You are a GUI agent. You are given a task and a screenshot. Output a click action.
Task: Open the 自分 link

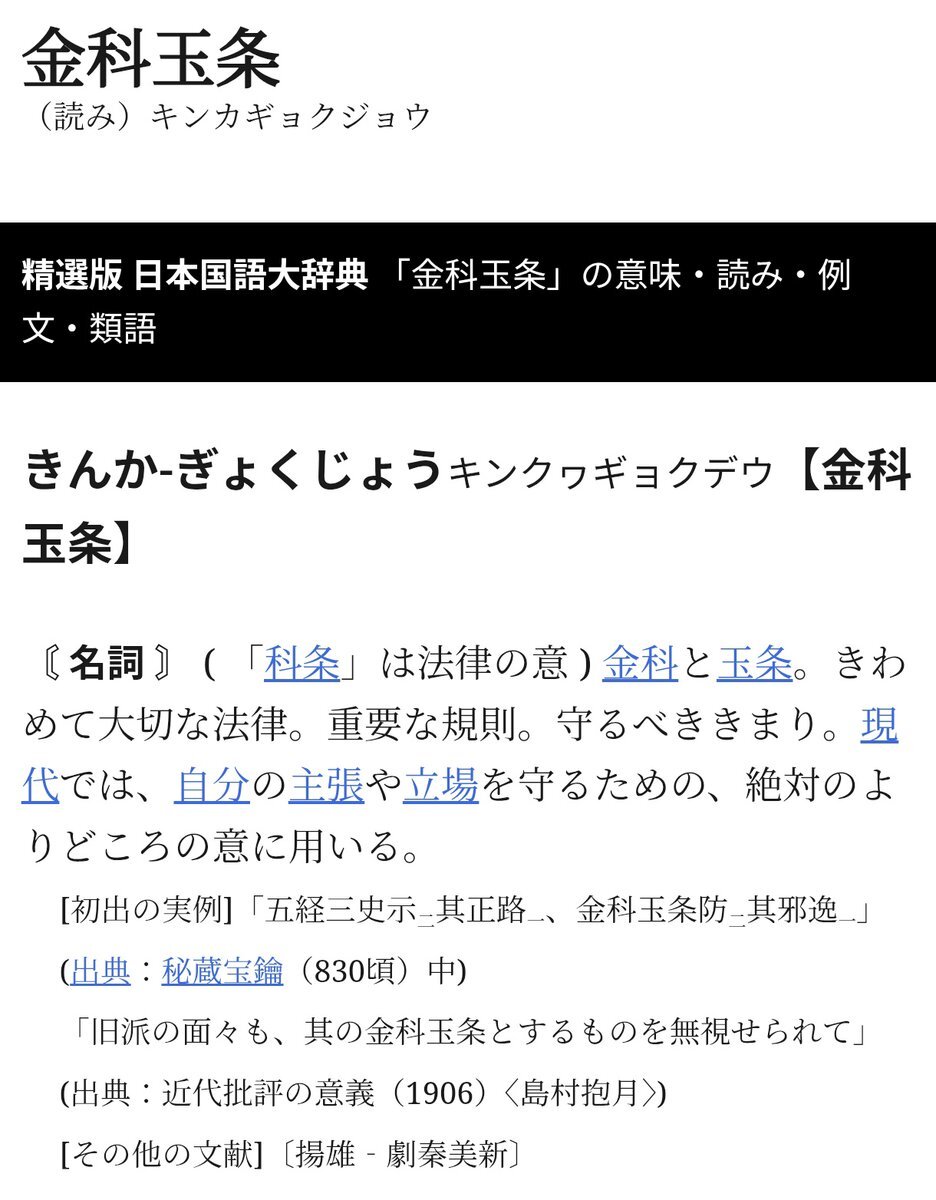pos(211,786)
